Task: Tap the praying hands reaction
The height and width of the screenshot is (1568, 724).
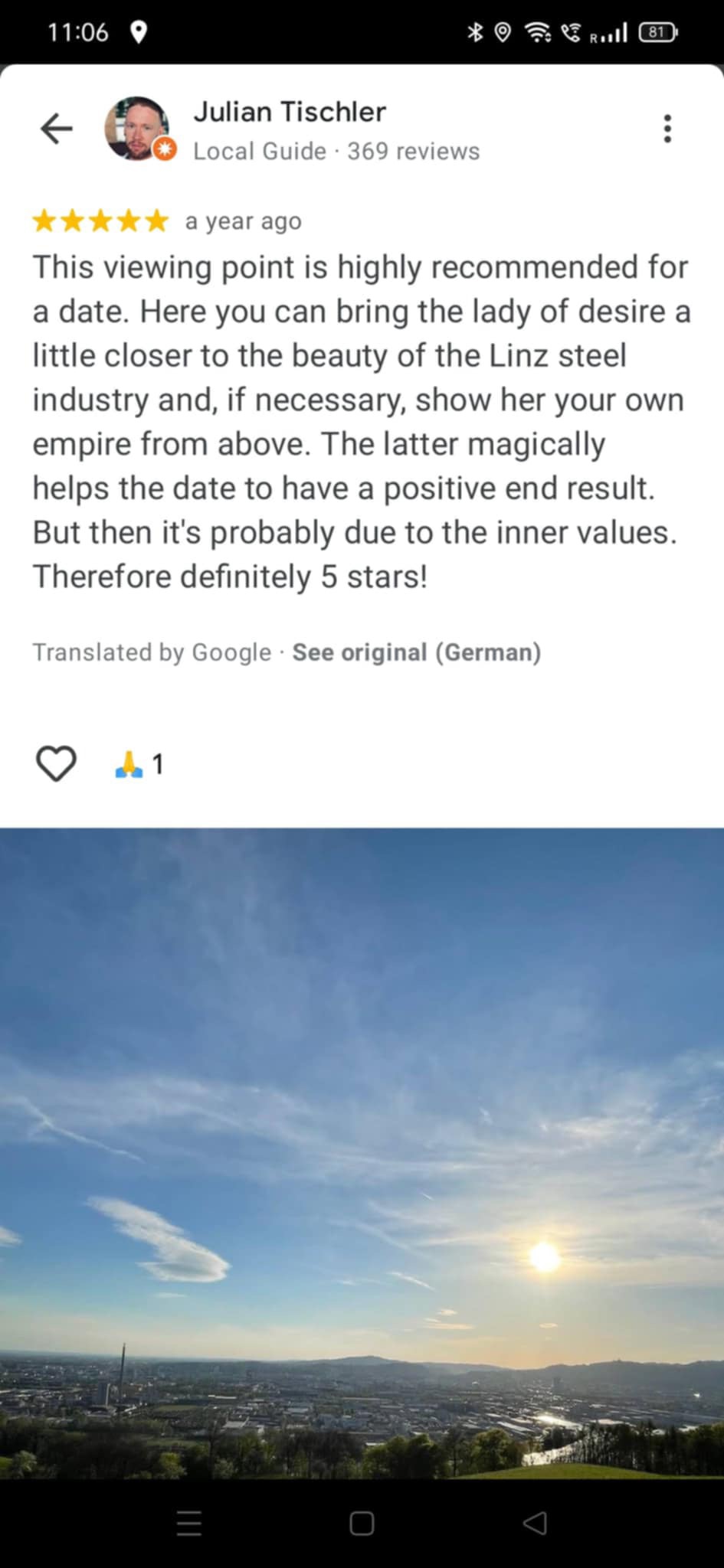Action: pos(130,764)
